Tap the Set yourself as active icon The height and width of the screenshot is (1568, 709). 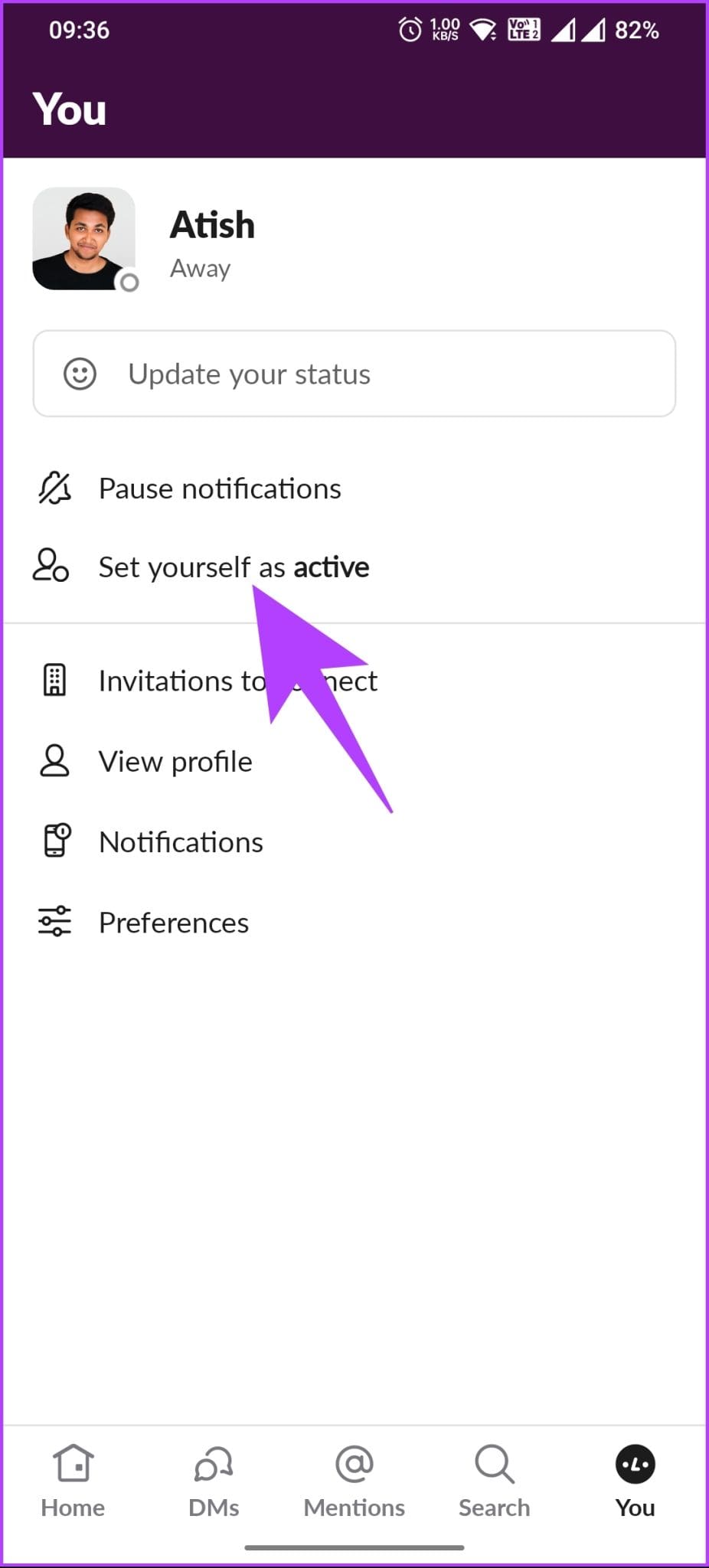(x=51, y=567)
